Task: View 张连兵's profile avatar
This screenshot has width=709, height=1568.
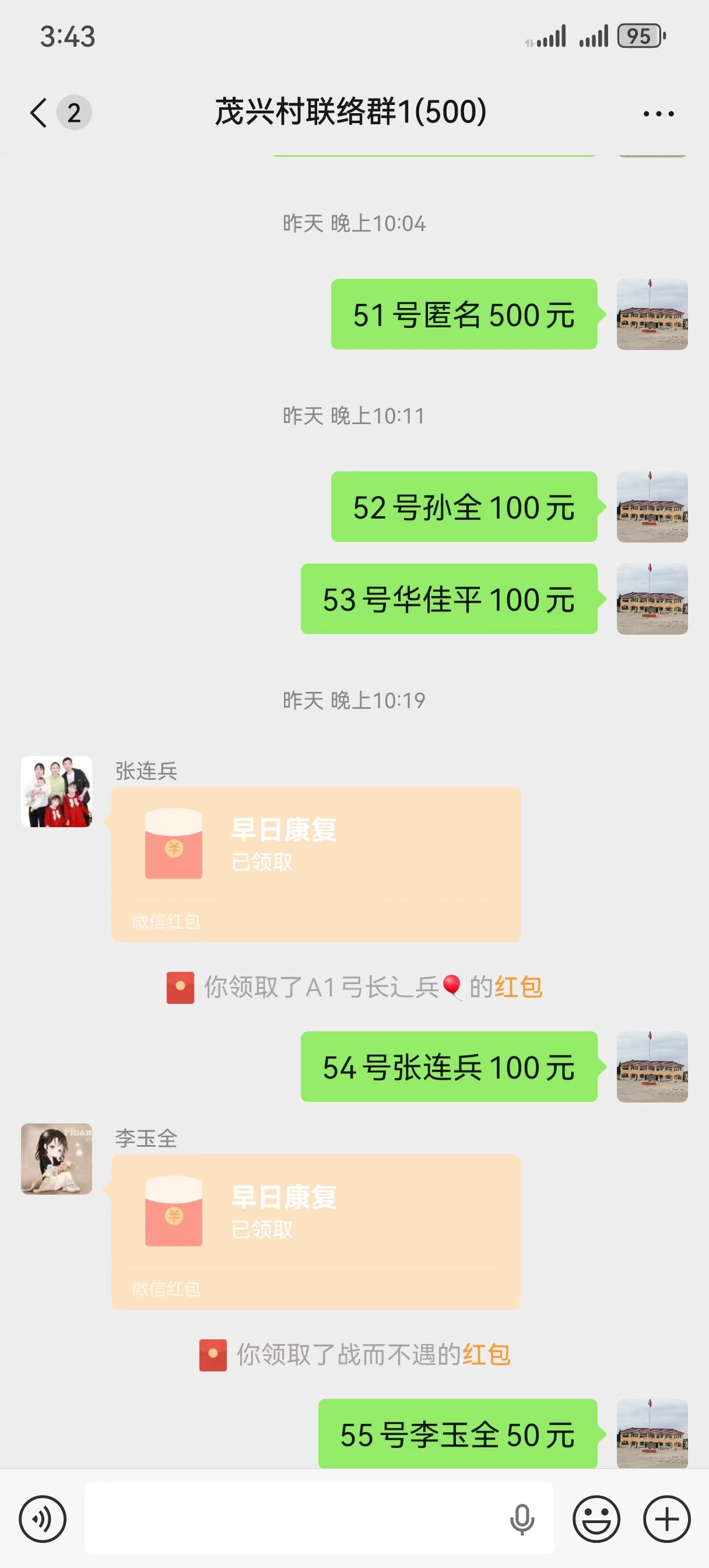Action: [57, 792]
